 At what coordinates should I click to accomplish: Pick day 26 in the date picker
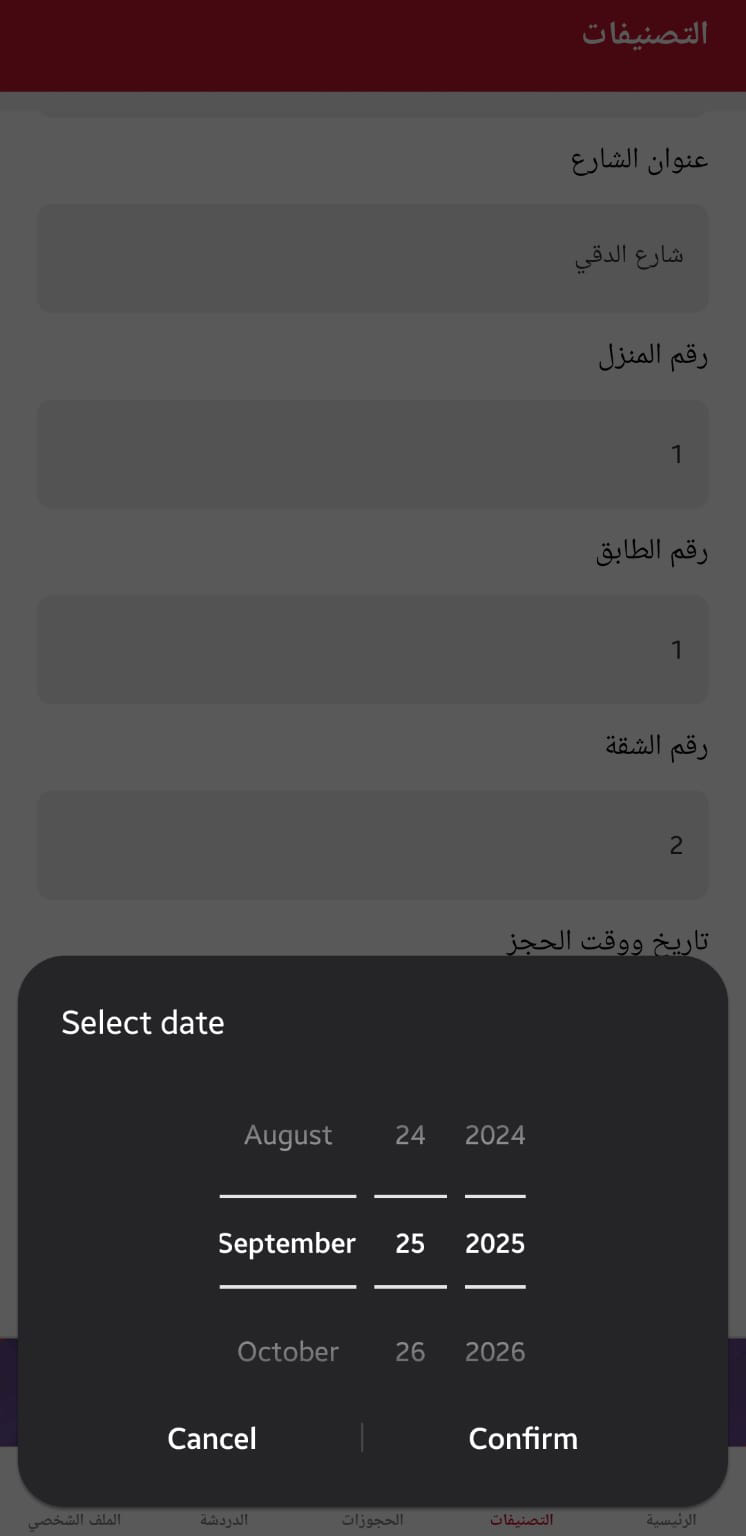coord(410,1351)
